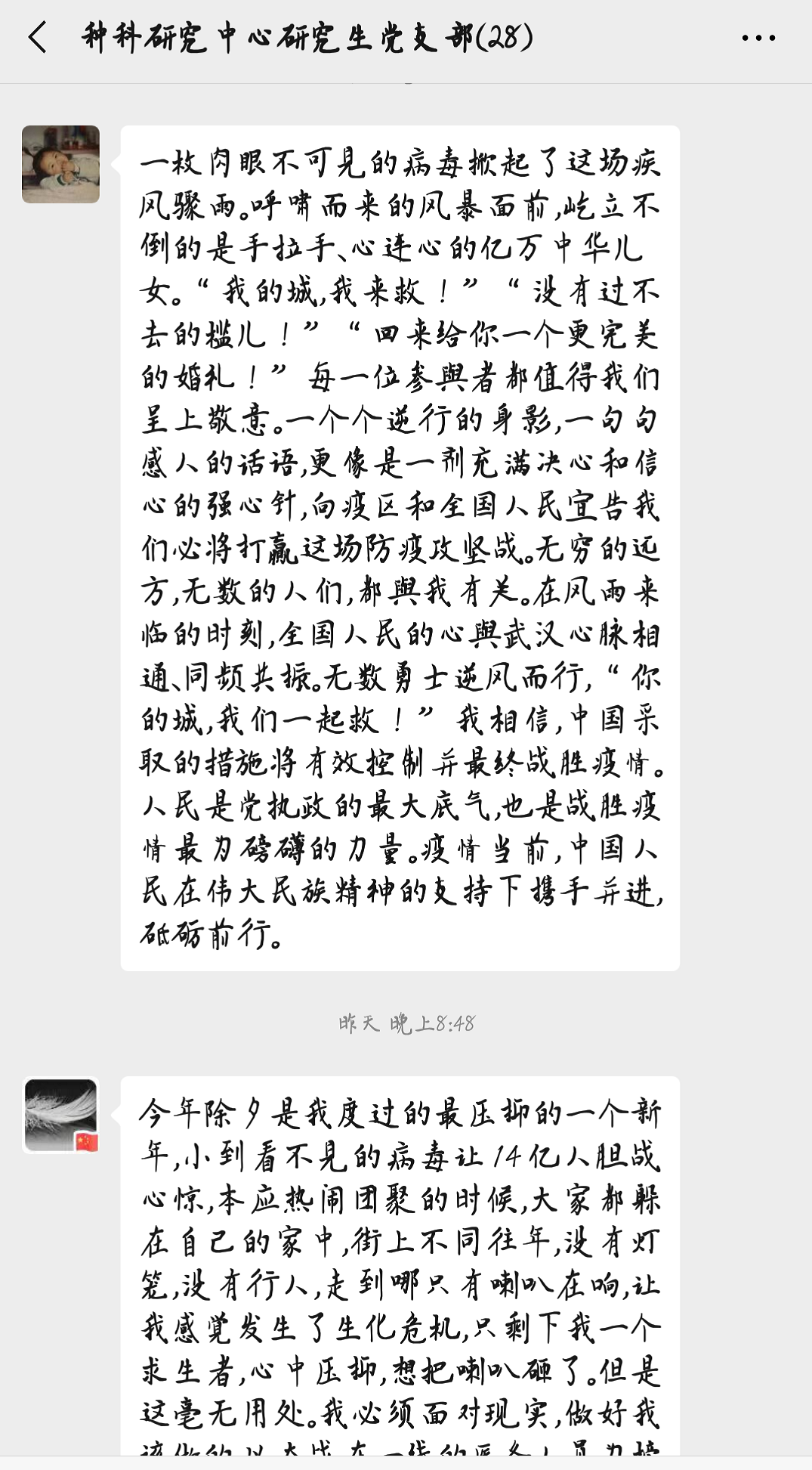Open the feather avatar's profile
Screen dimensions: 812x1470
(61, 1115)
